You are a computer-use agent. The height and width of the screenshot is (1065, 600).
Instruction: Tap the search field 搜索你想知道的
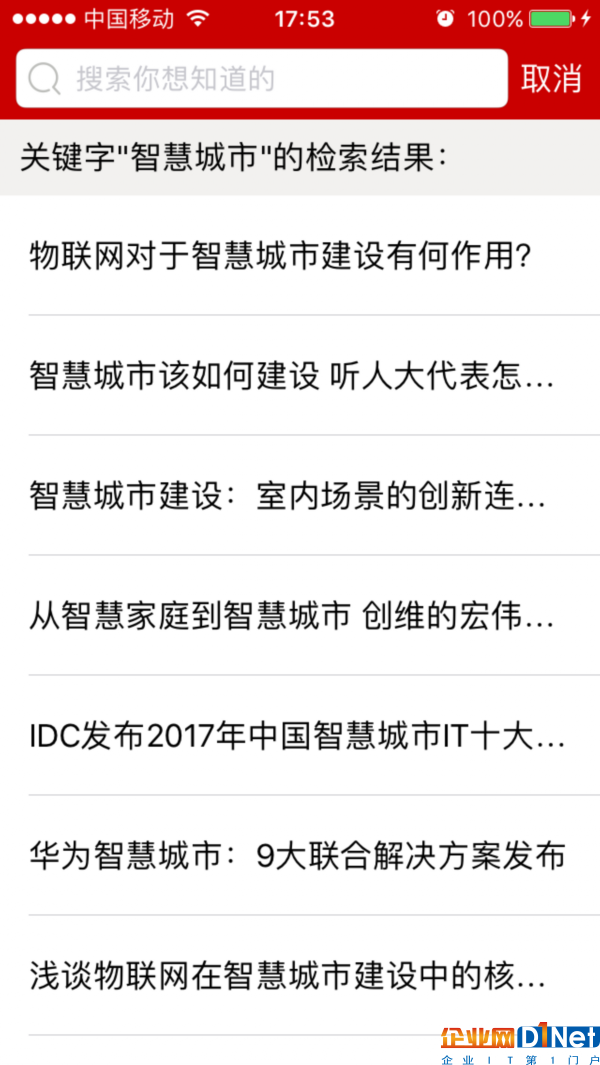pyautogui.click(x=262, y=79)
